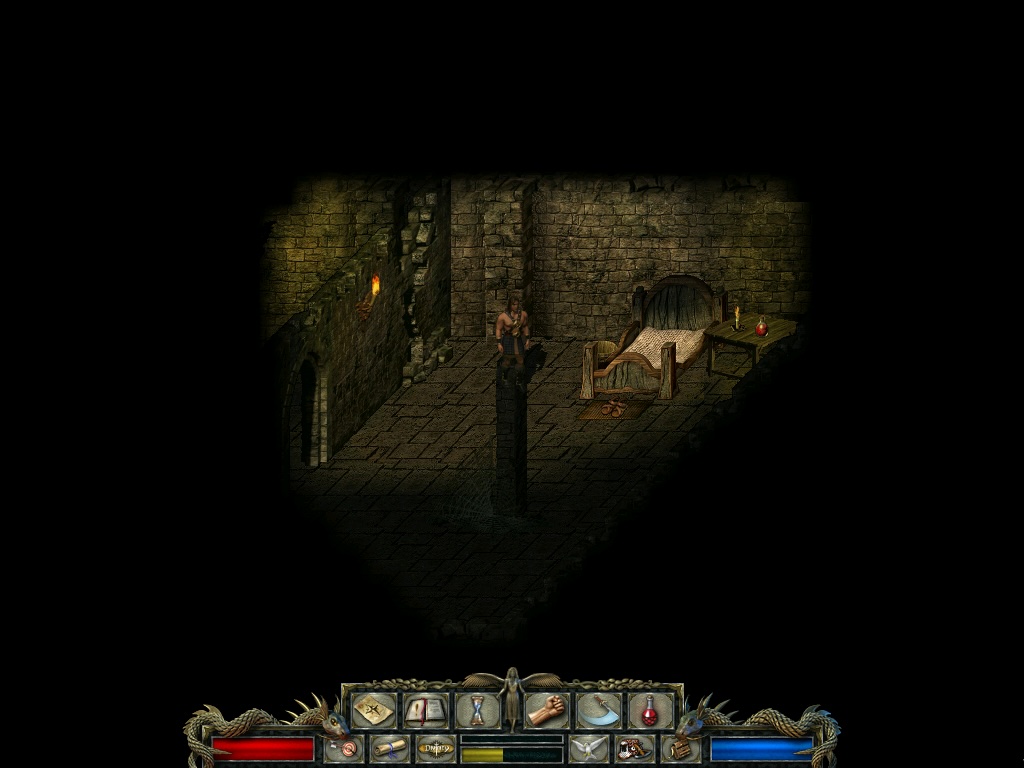This screenshot has height=768, width=1024.
Task: Open the inventory chest icon
Action: [x=680, y=748]
